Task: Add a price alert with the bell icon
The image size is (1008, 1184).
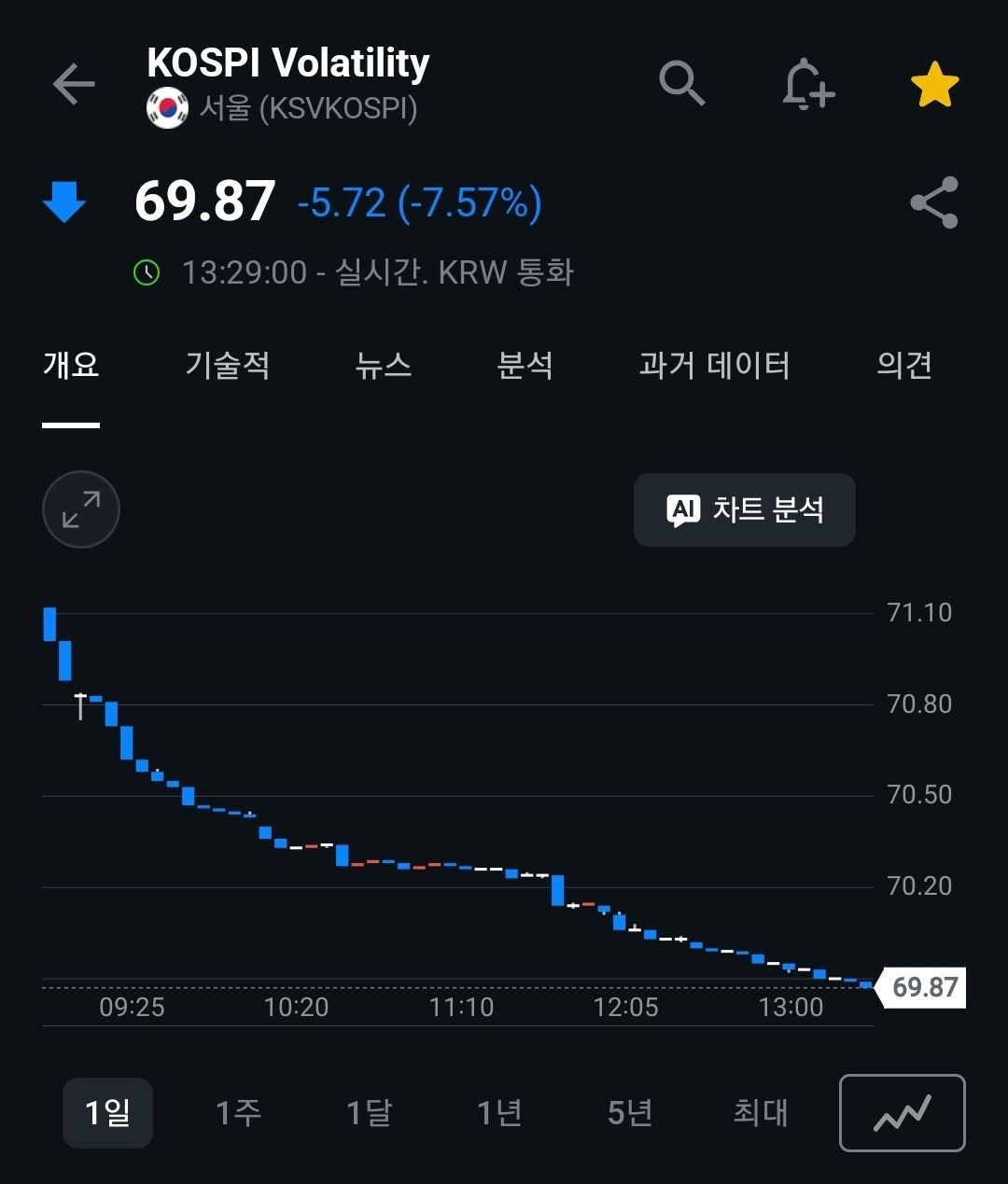Action: (x=807, y=85)
